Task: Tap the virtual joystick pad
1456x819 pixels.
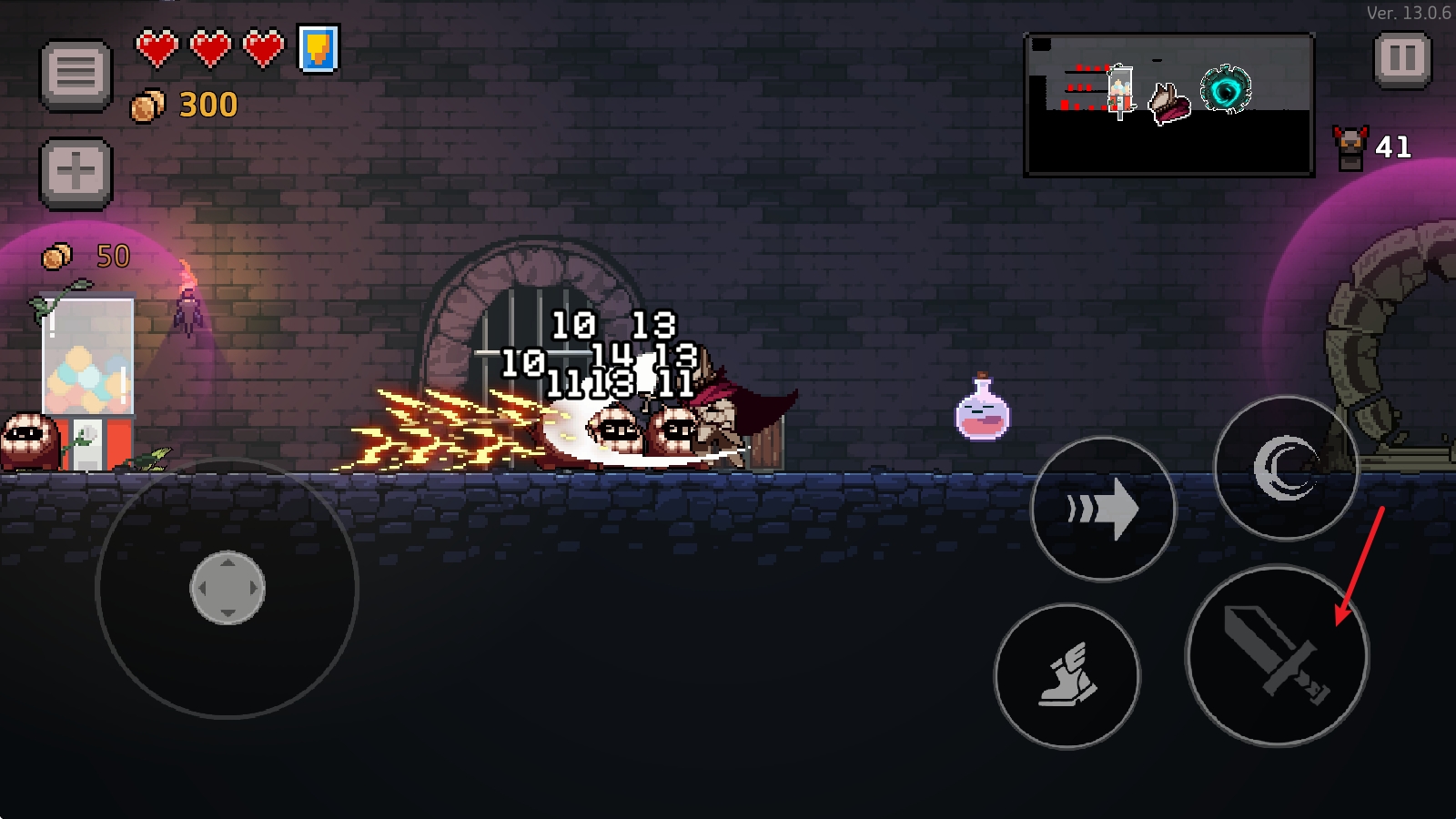Action: point(227,588)
